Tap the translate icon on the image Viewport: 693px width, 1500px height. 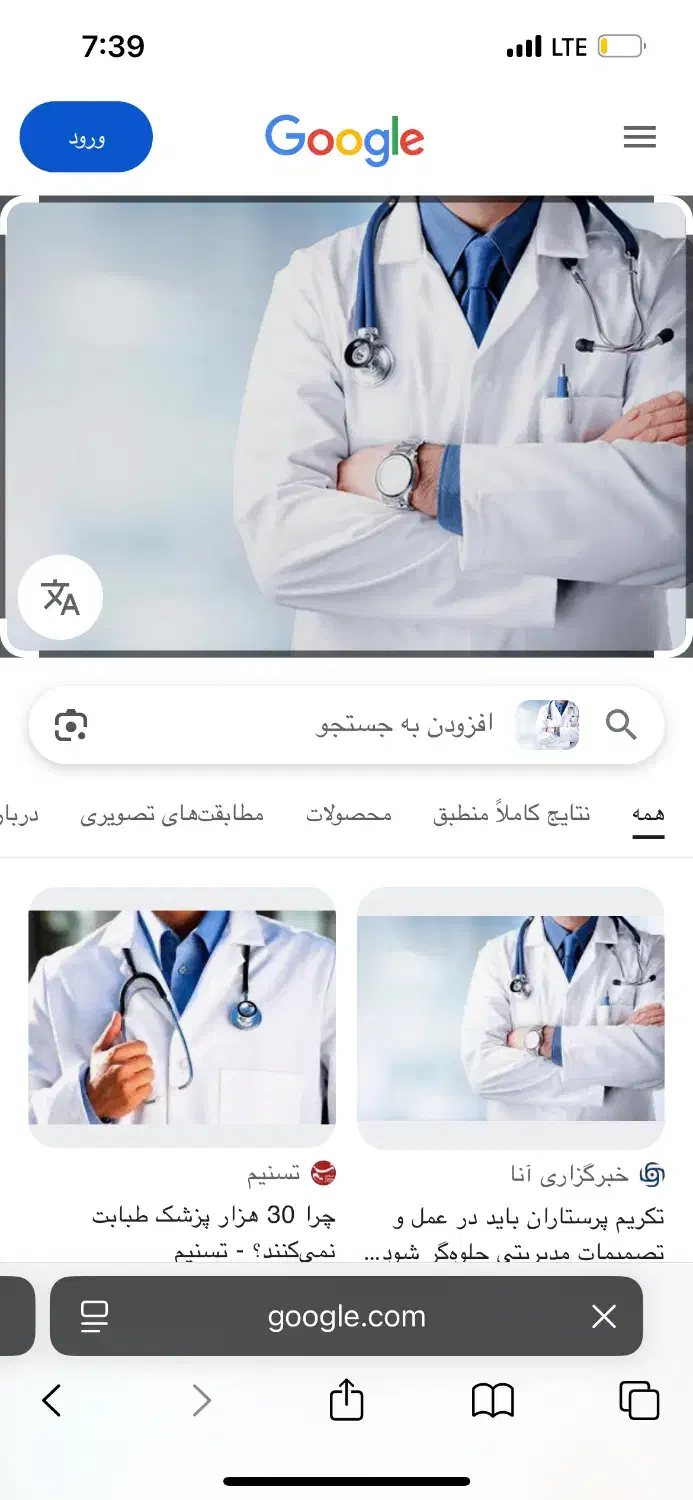[x=60, y=597]
